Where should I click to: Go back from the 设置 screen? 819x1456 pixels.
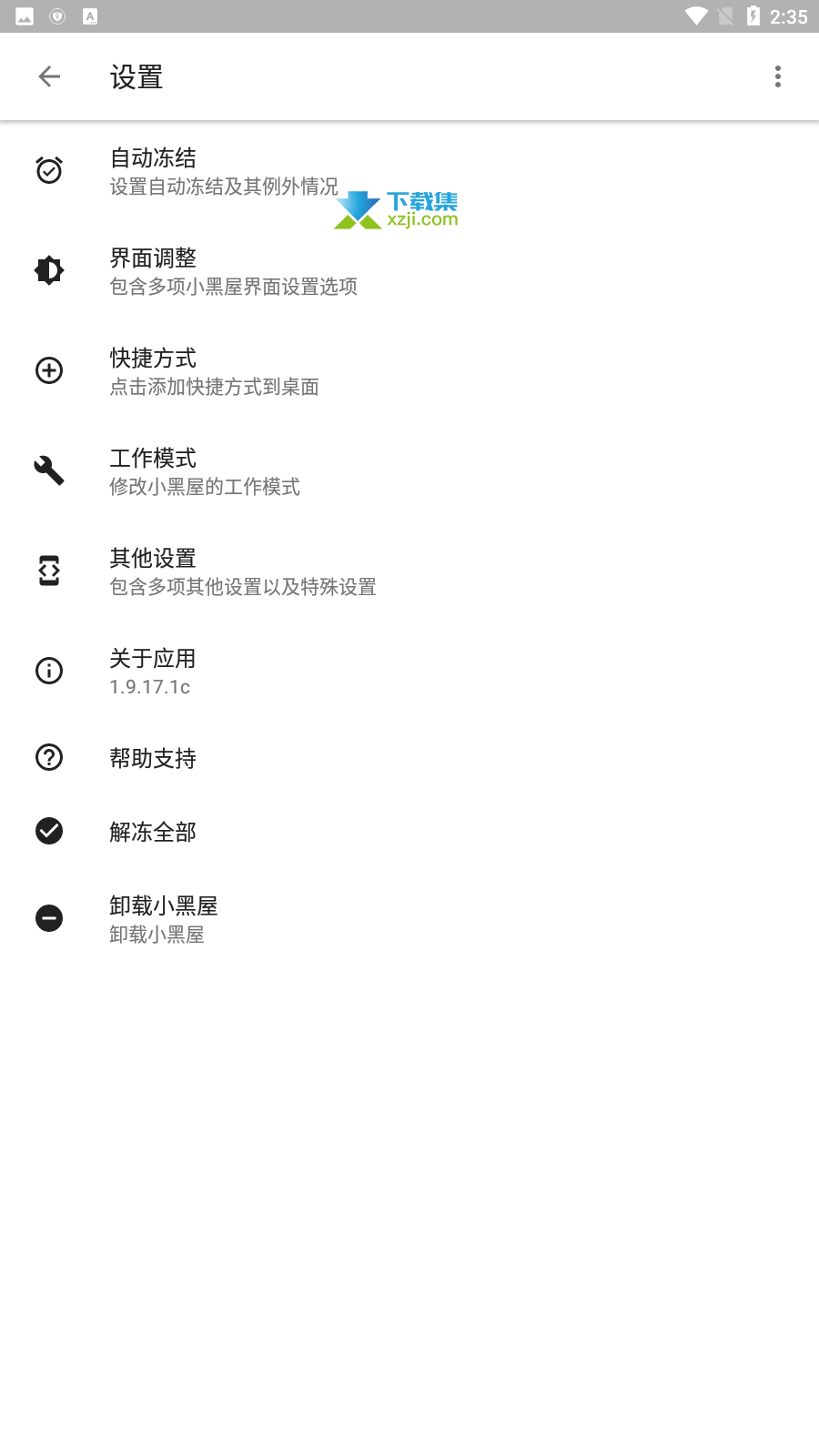[49, 76]
